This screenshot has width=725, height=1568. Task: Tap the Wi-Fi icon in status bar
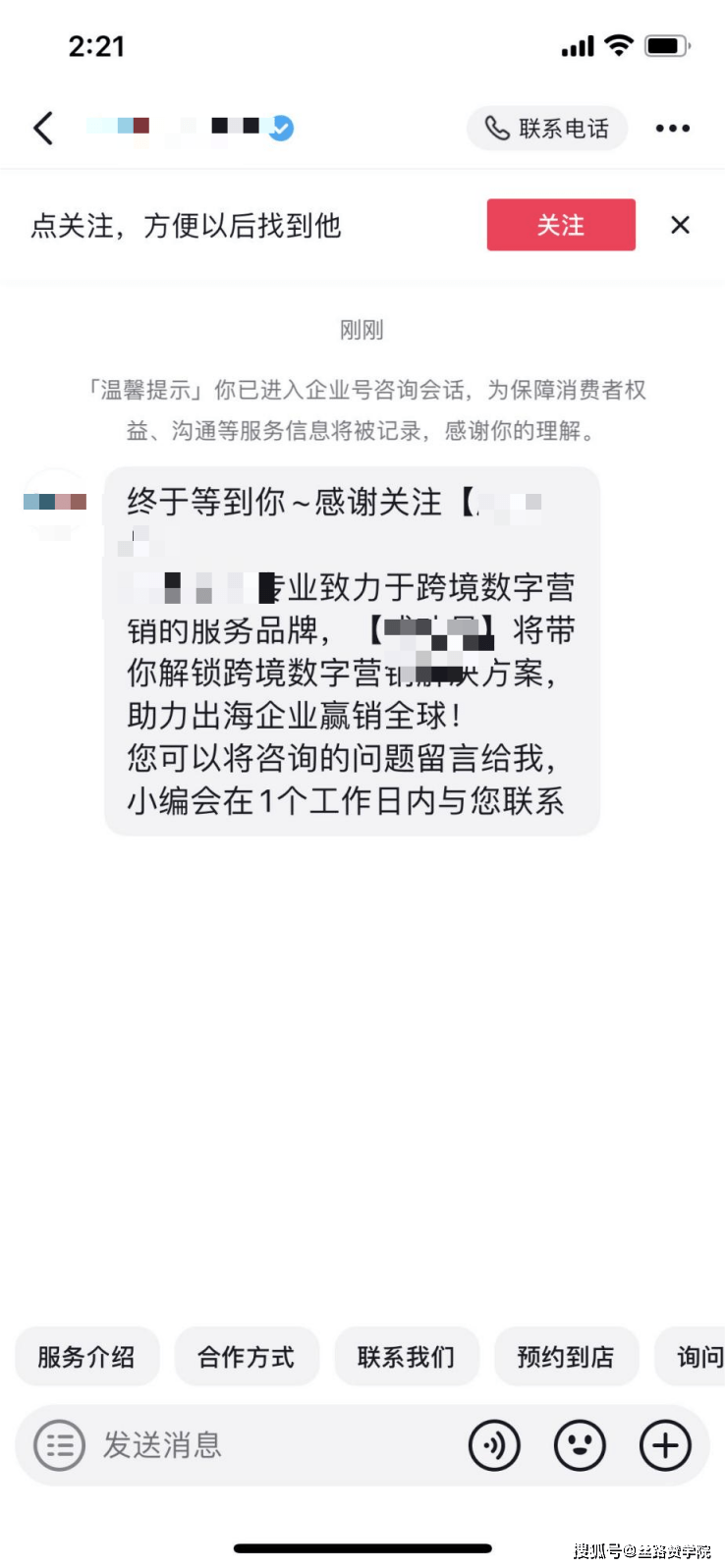pyautogui.click(x=619, y=45)
